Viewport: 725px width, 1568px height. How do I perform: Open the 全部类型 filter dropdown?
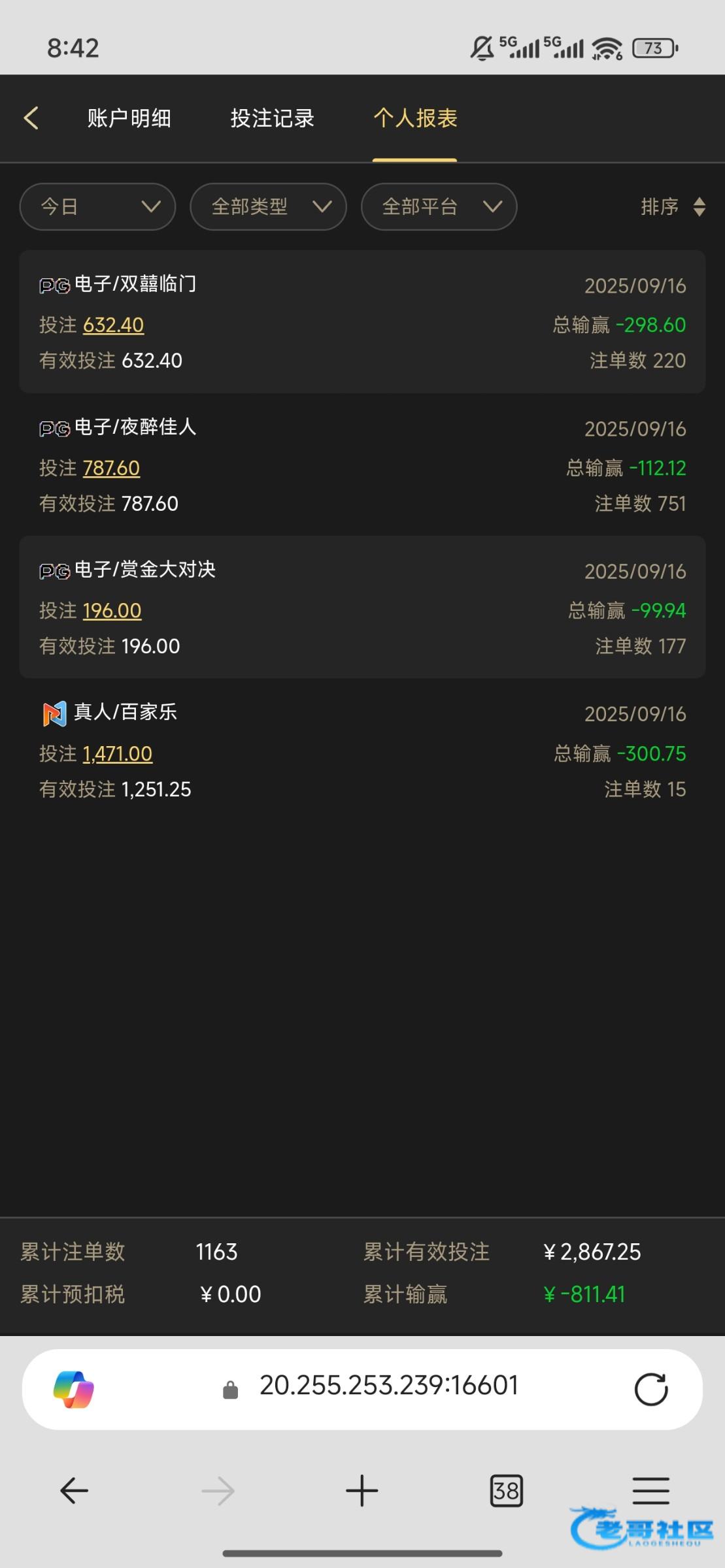click(268, 207)
